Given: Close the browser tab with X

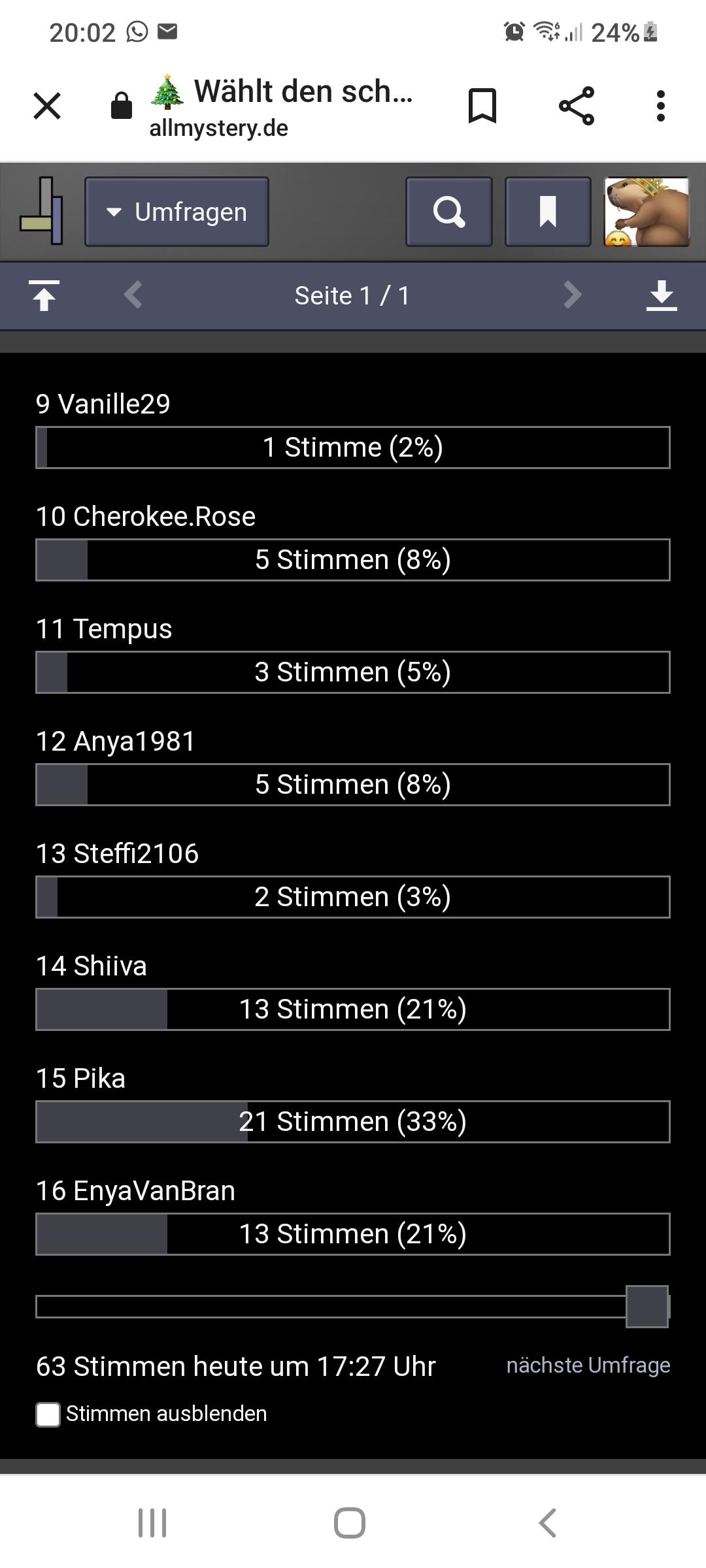Looking at the screenshot, I should coord(47,106).
